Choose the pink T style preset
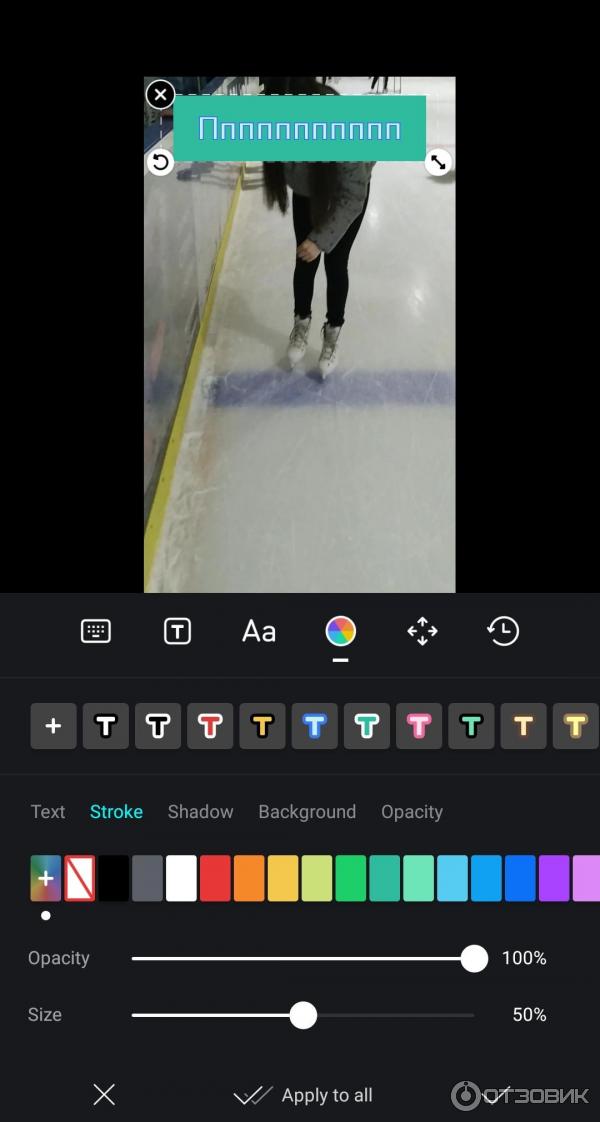 coord(418,727)
